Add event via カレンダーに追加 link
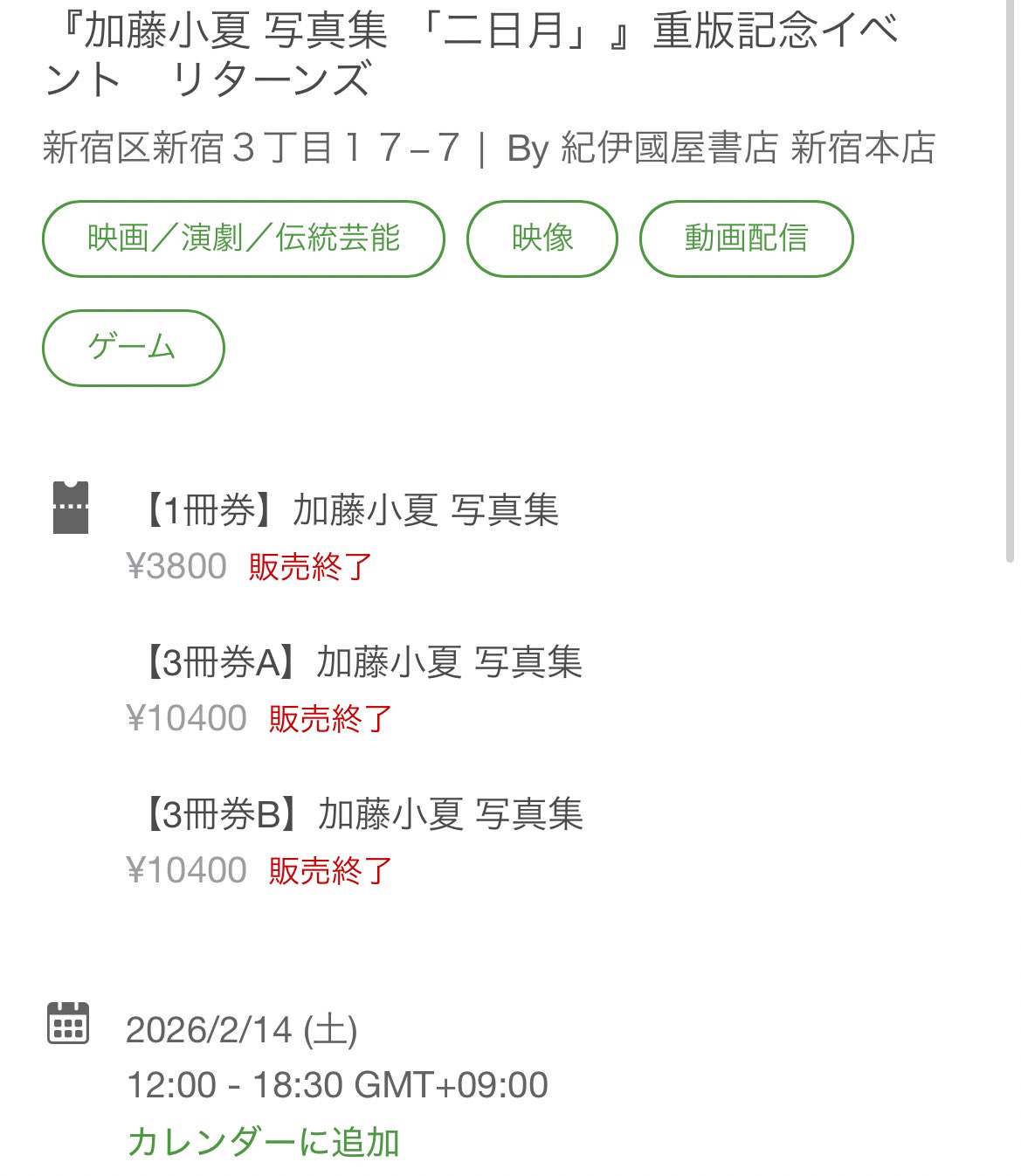 tap(263, 1142)
